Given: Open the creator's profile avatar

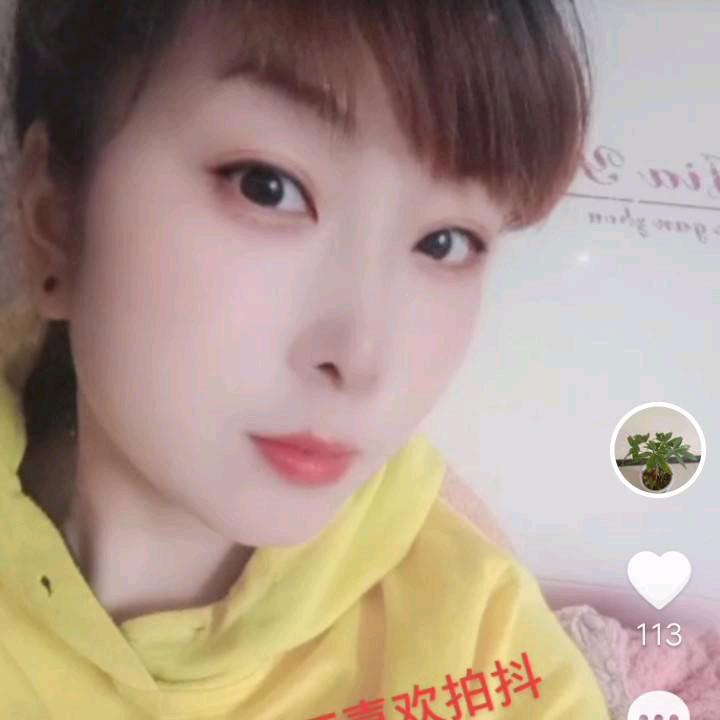Looking at the screenshot, I should 657,450.
